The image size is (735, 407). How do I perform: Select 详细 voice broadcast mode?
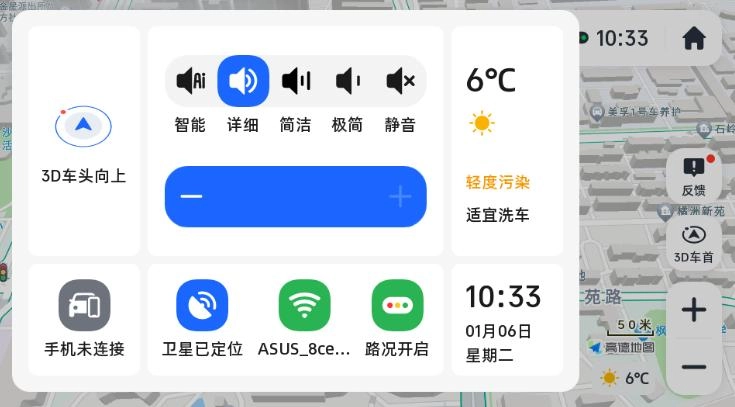tap(243, 82)
